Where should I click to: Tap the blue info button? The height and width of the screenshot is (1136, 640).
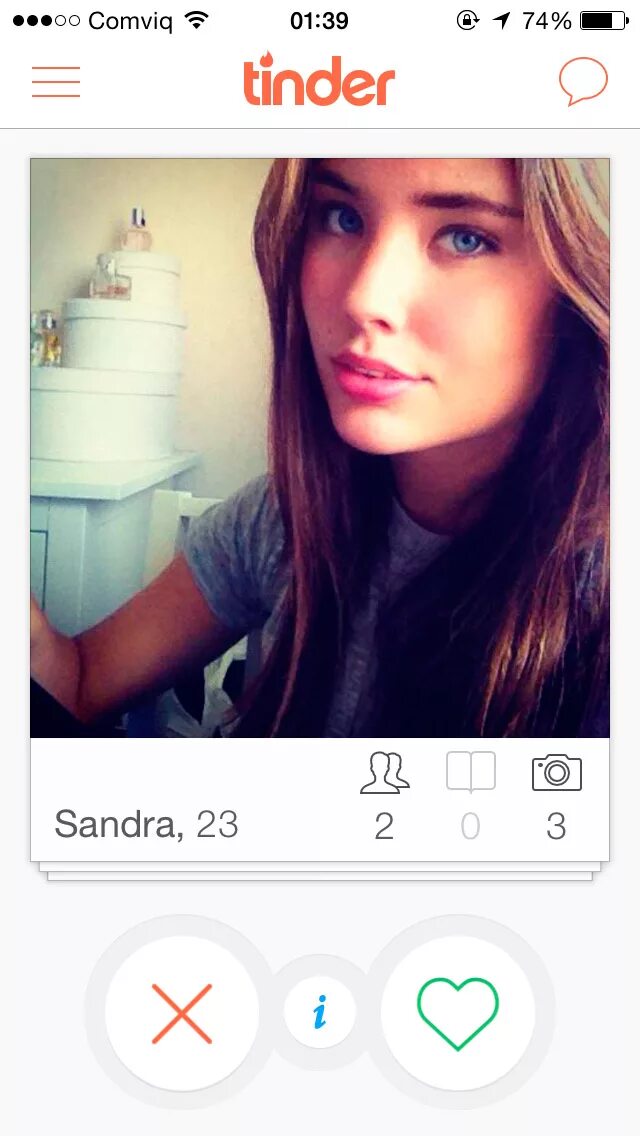point(320,1013)
